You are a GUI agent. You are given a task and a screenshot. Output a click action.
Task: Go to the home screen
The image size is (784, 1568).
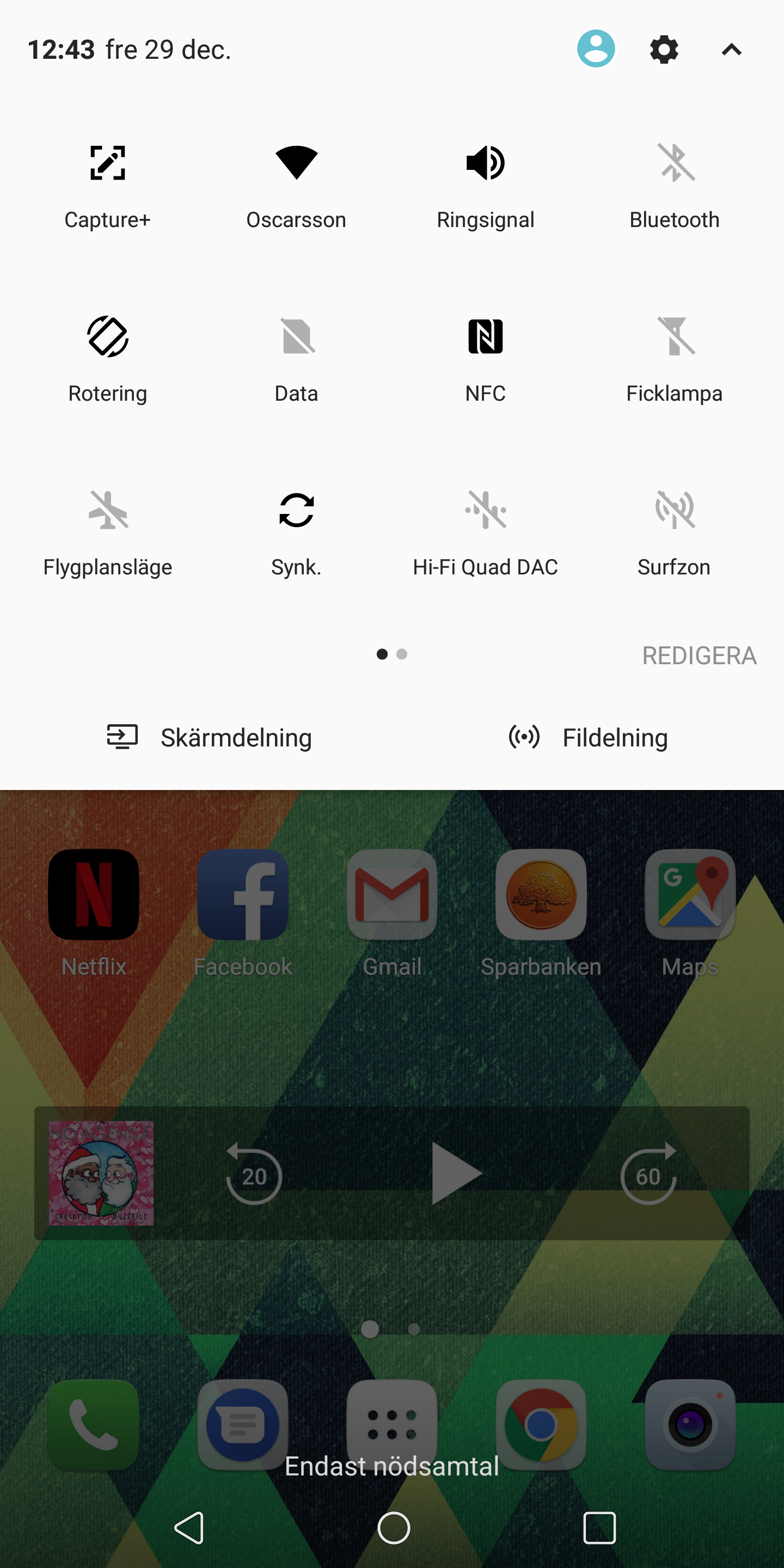point(393,1528)
